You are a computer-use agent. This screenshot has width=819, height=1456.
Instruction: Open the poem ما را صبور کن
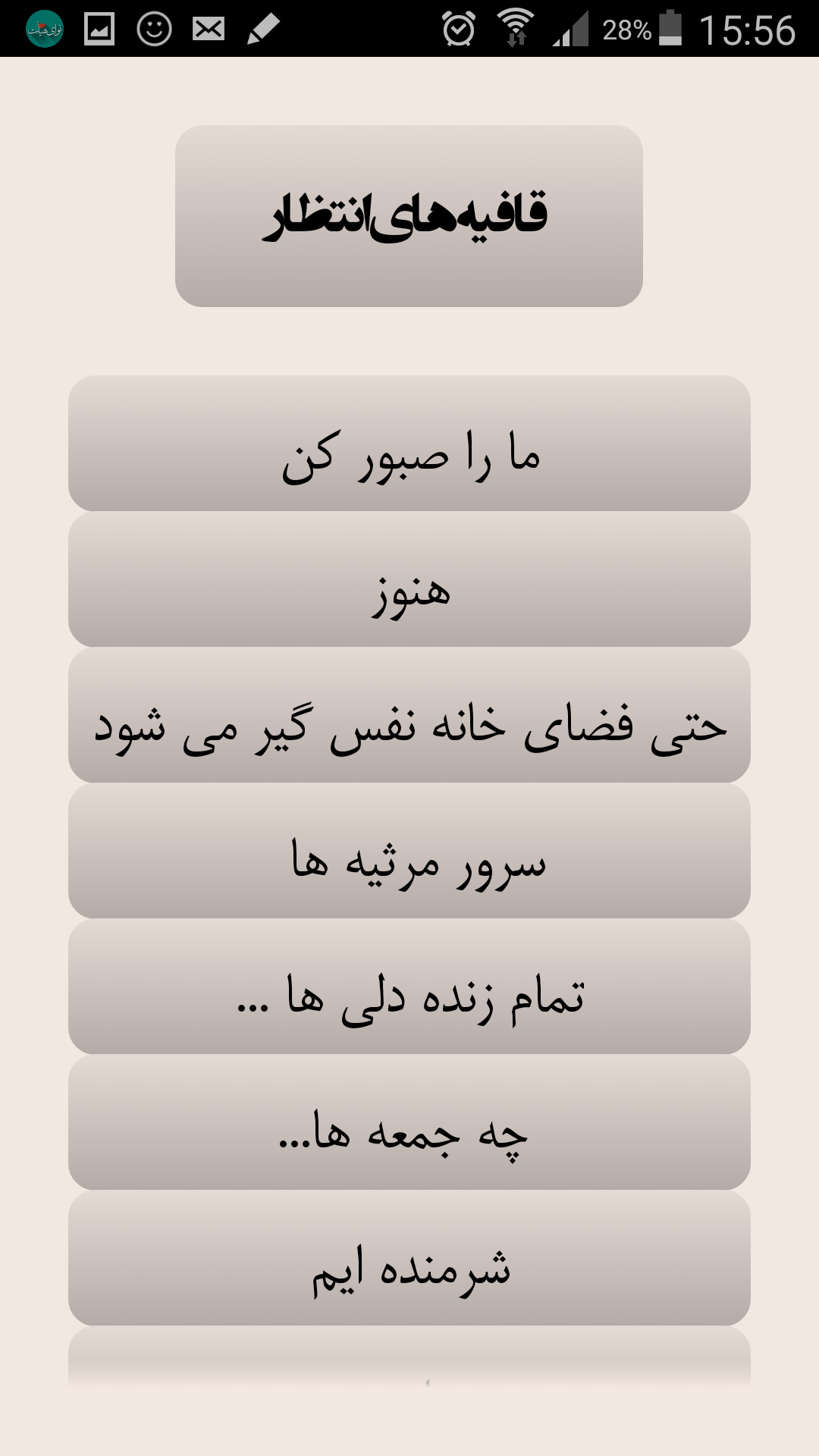[409, 444]
